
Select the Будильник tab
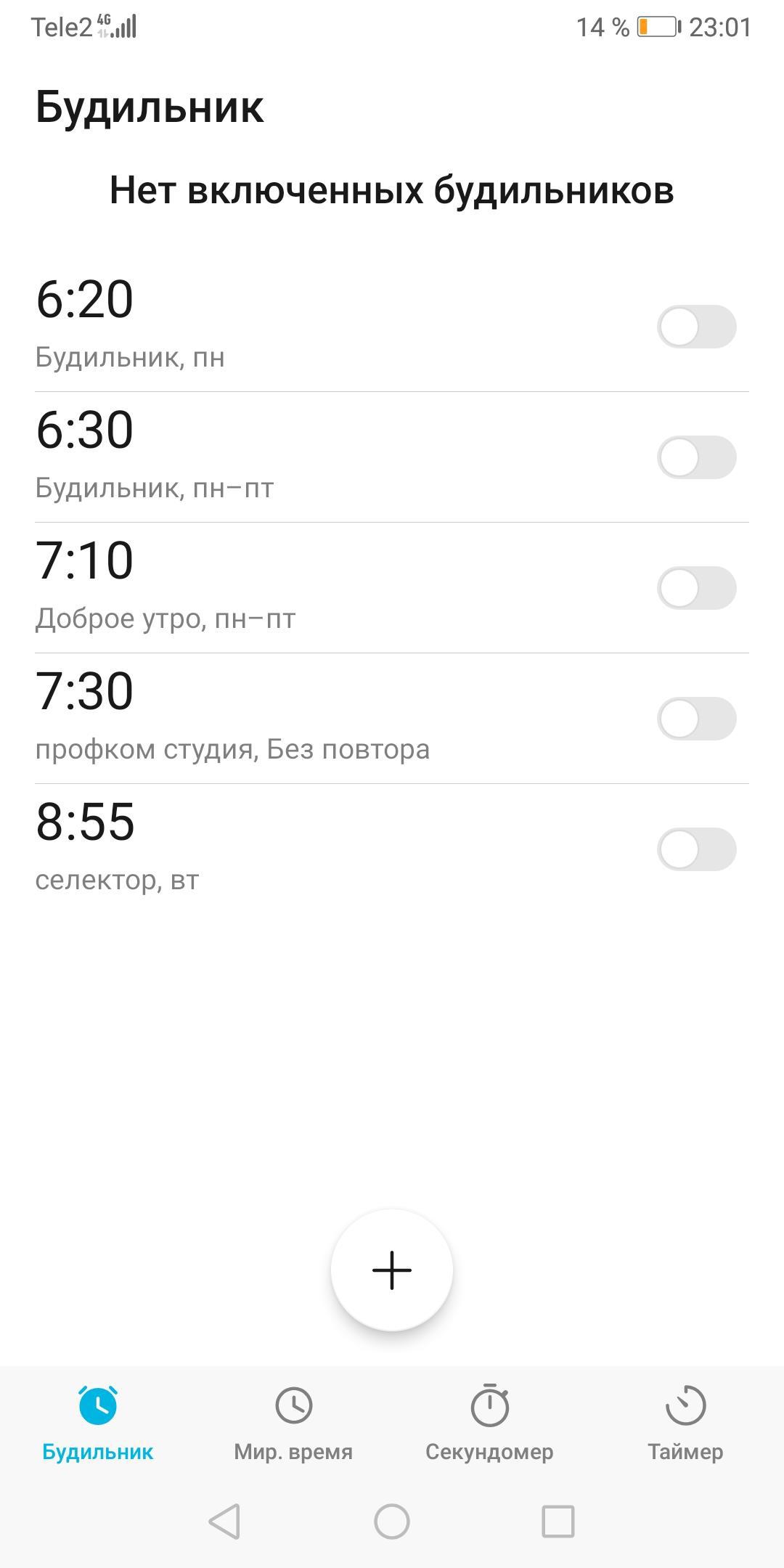(98, 1424)
